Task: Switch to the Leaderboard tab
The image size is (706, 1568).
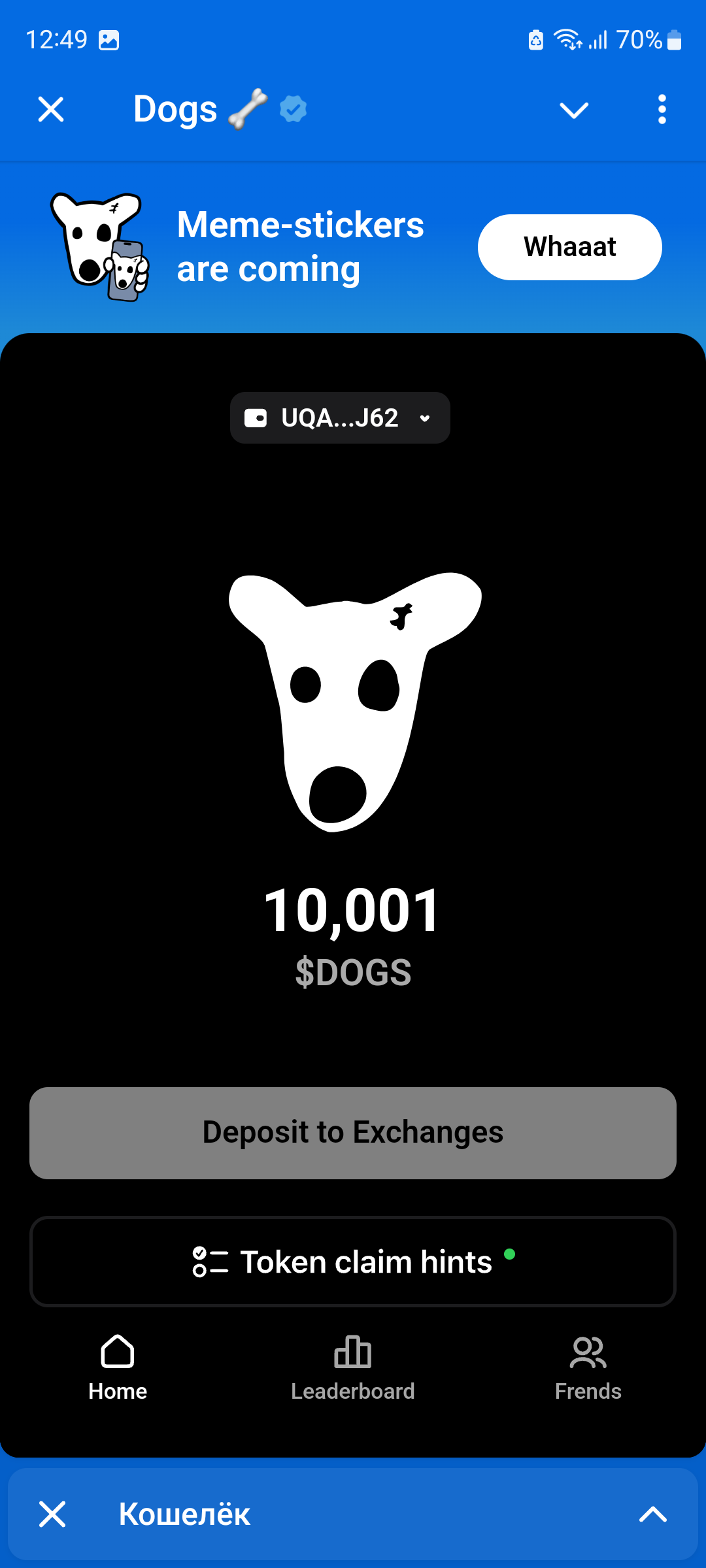Action: [353, 1367]
